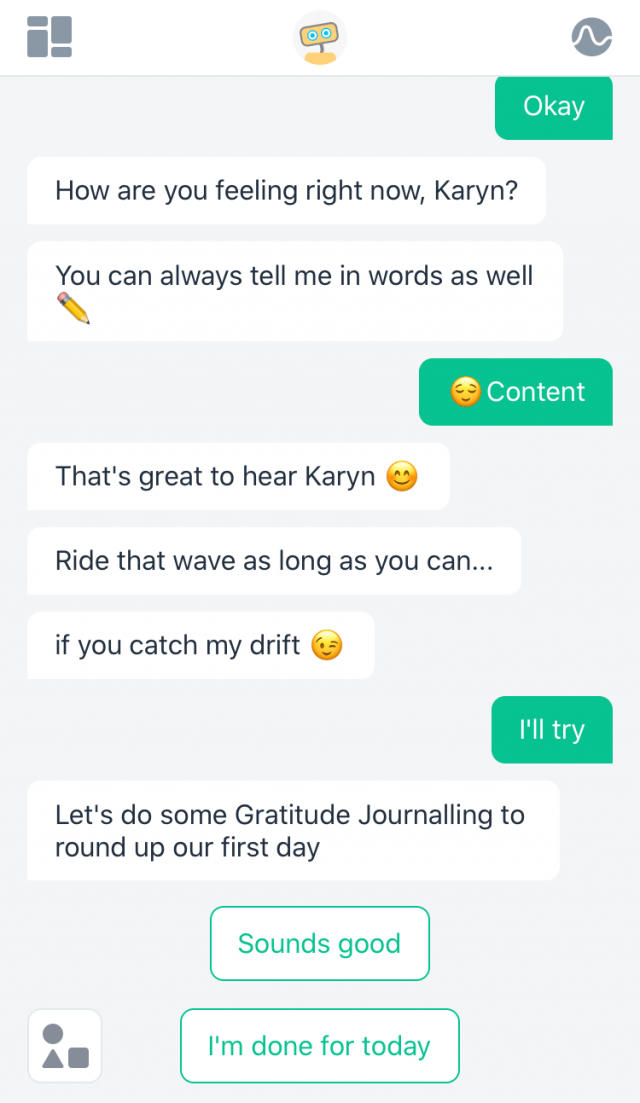640x1103 pixels.
Task: Open the dashboard icon in the top bar
Action: coord(49,37)
